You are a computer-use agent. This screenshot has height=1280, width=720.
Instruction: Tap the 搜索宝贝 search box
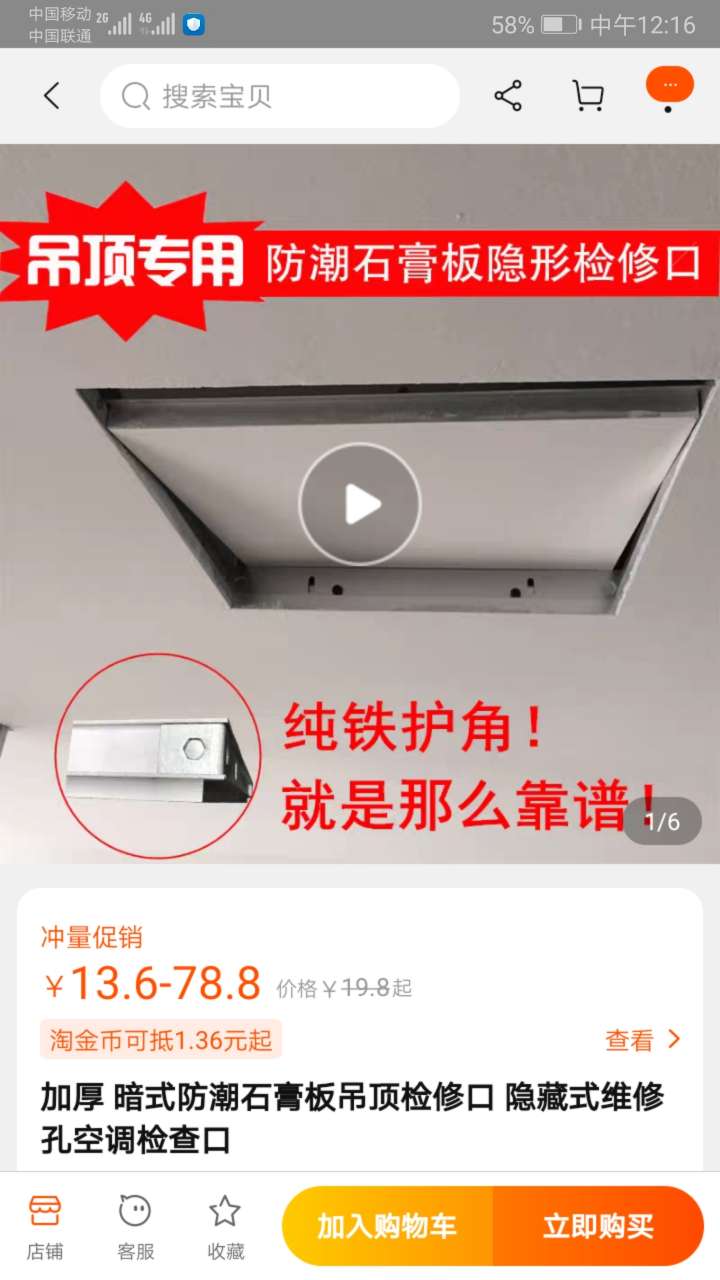pyautogui.click(x=280, y=96)
